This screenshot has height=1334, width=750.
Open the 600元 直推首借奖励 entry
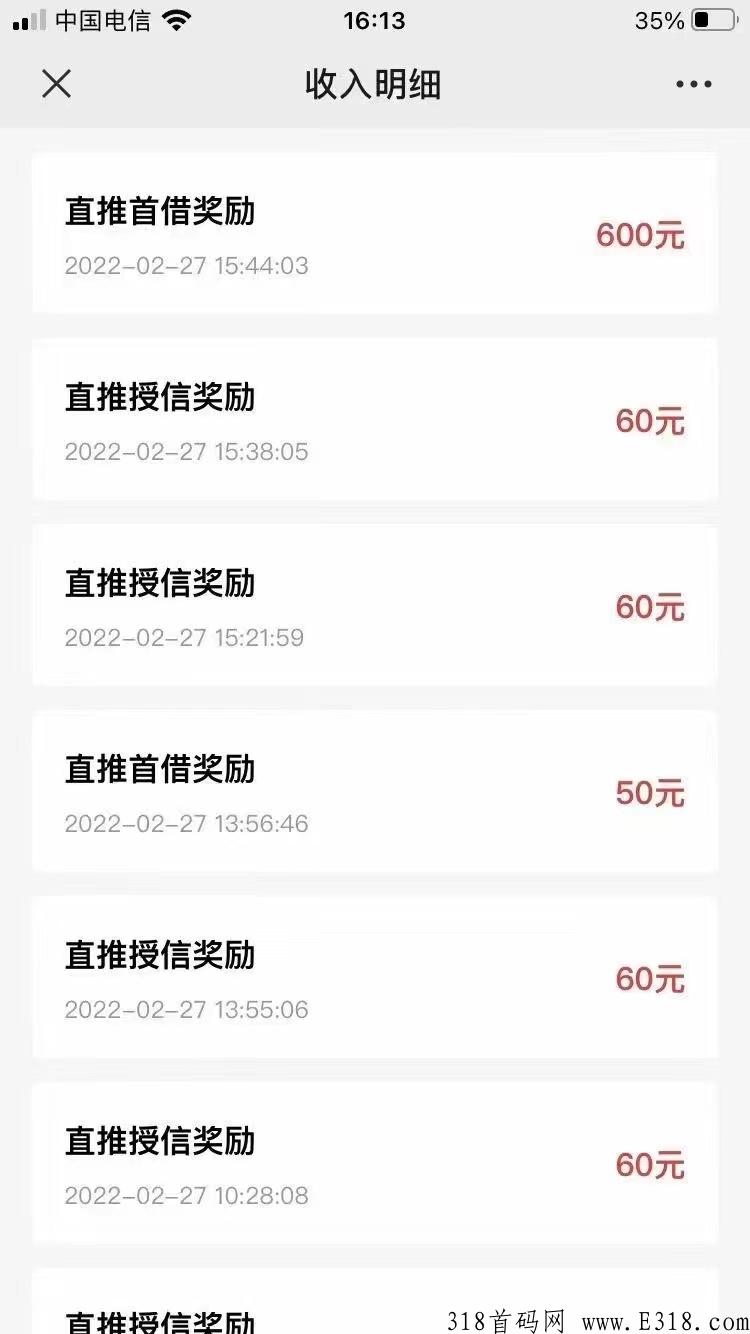(x=375, y=232)
